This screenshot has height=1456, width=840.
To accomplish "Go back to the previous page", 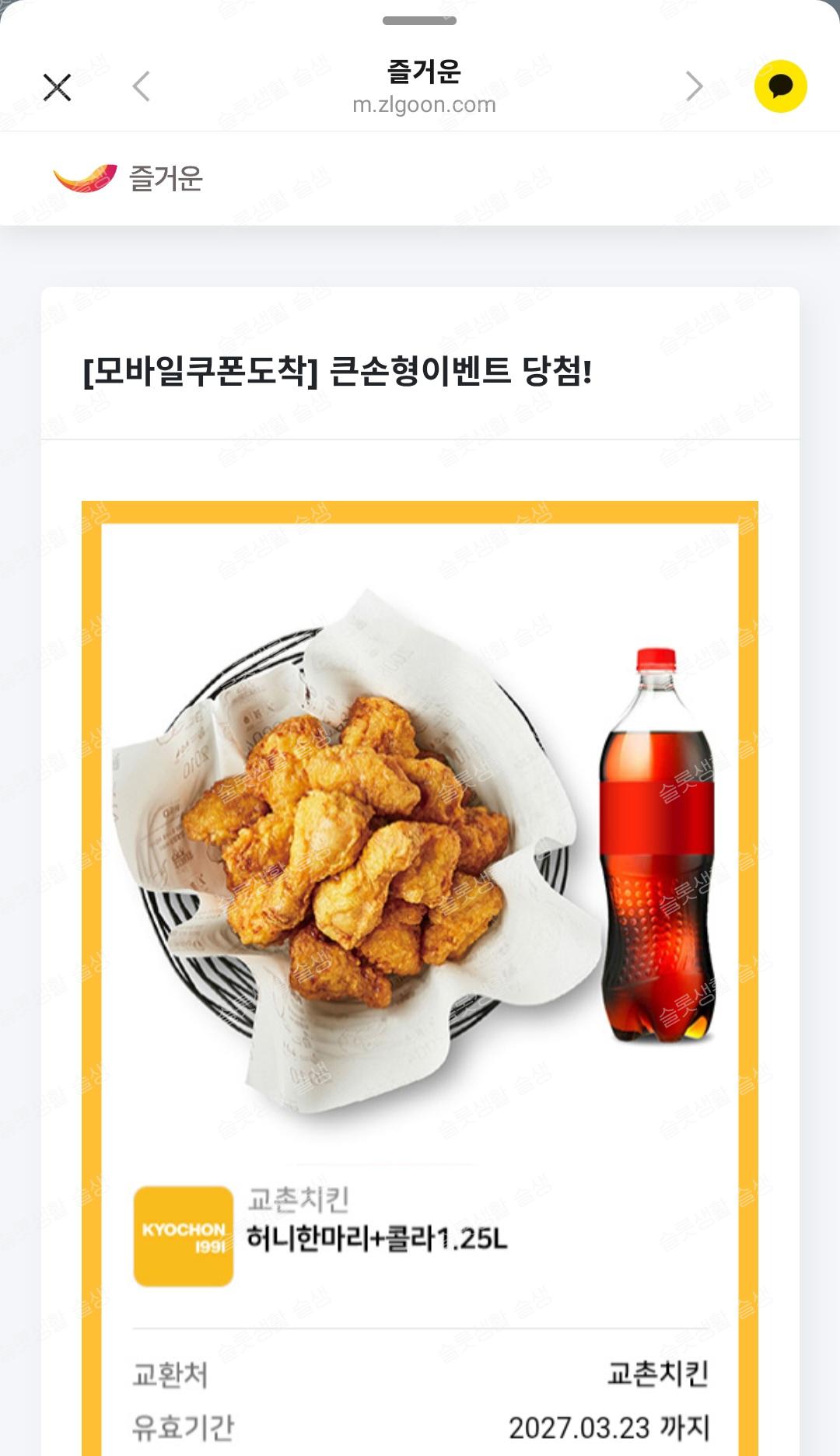I will point(142,86).
